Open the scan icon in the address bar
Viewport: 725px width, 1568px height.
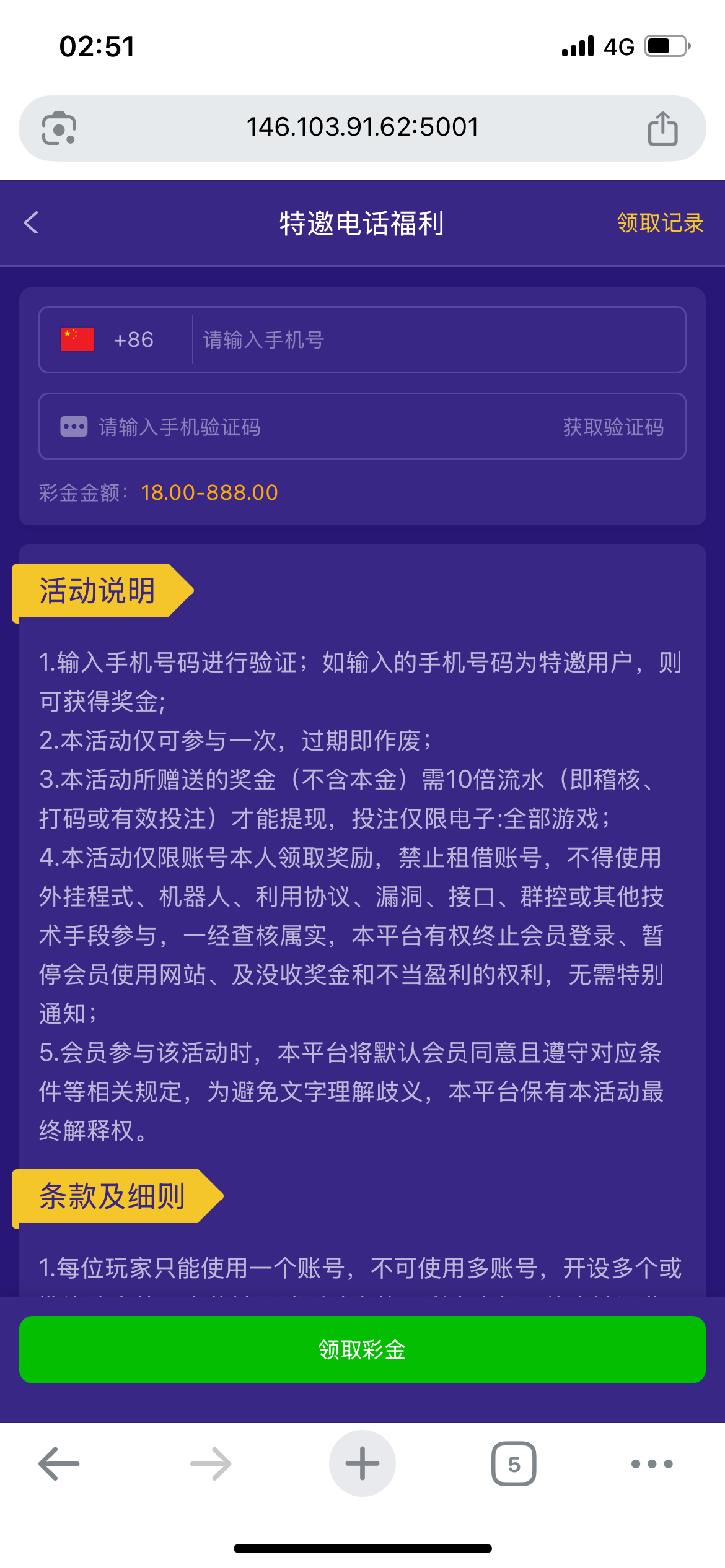point(59,128)
